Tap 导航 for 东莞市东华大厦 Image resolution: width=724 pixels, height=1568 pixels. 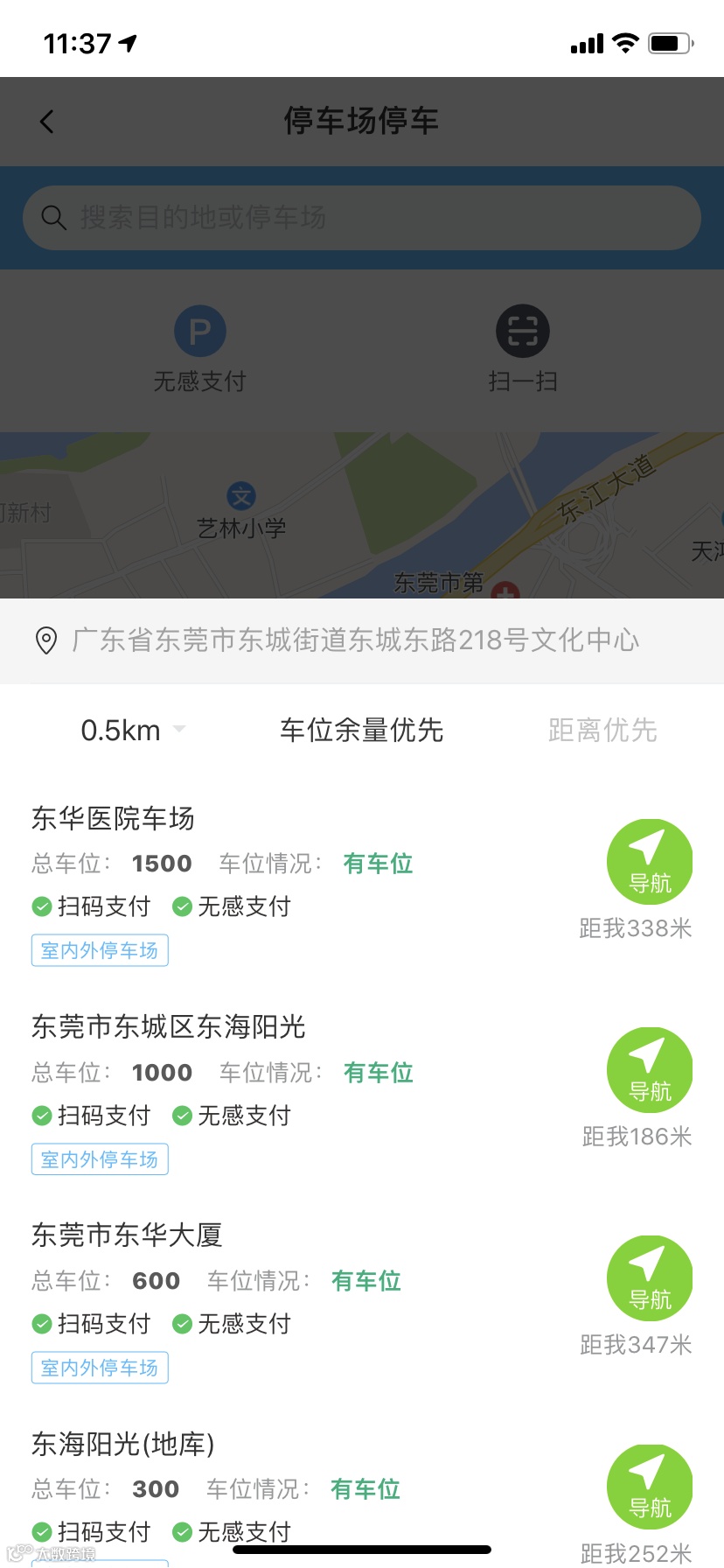point(650,1278)
